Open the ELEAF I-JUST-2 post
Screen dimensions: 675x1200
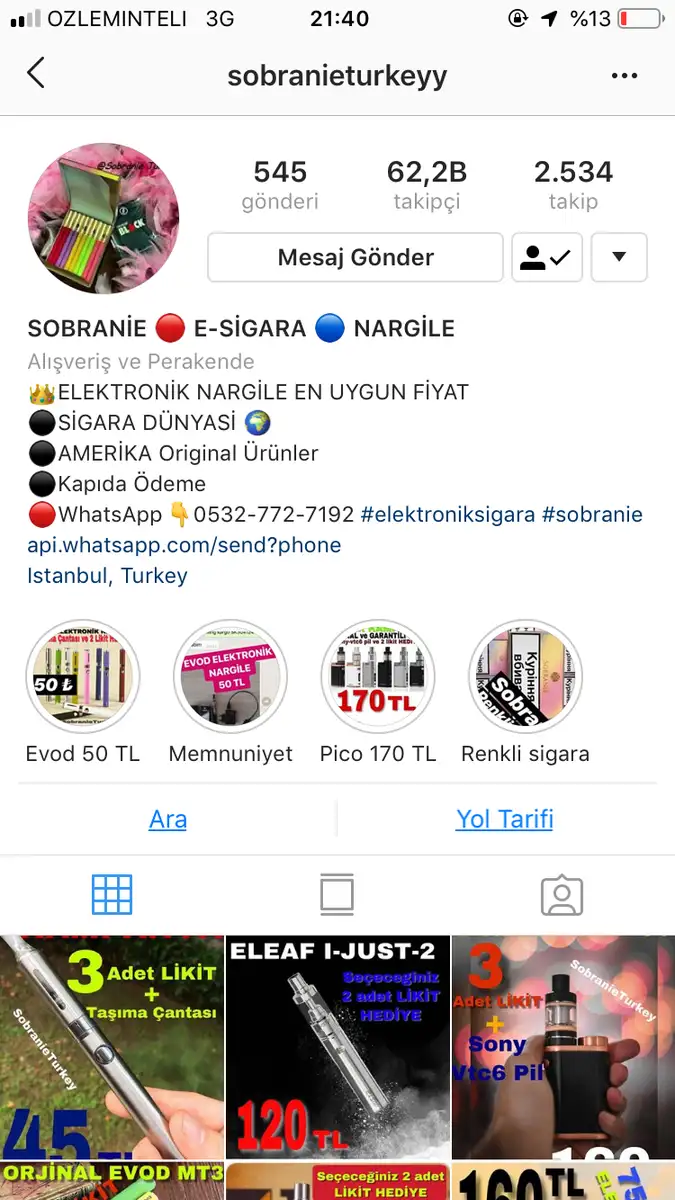tap(337, 1046)
